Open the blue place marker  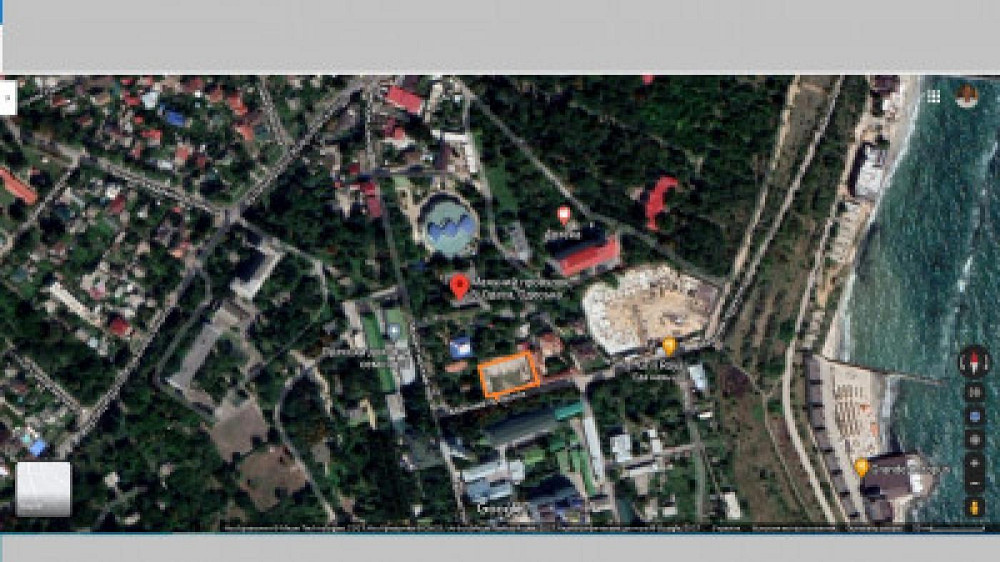click(x=460, y=347)
